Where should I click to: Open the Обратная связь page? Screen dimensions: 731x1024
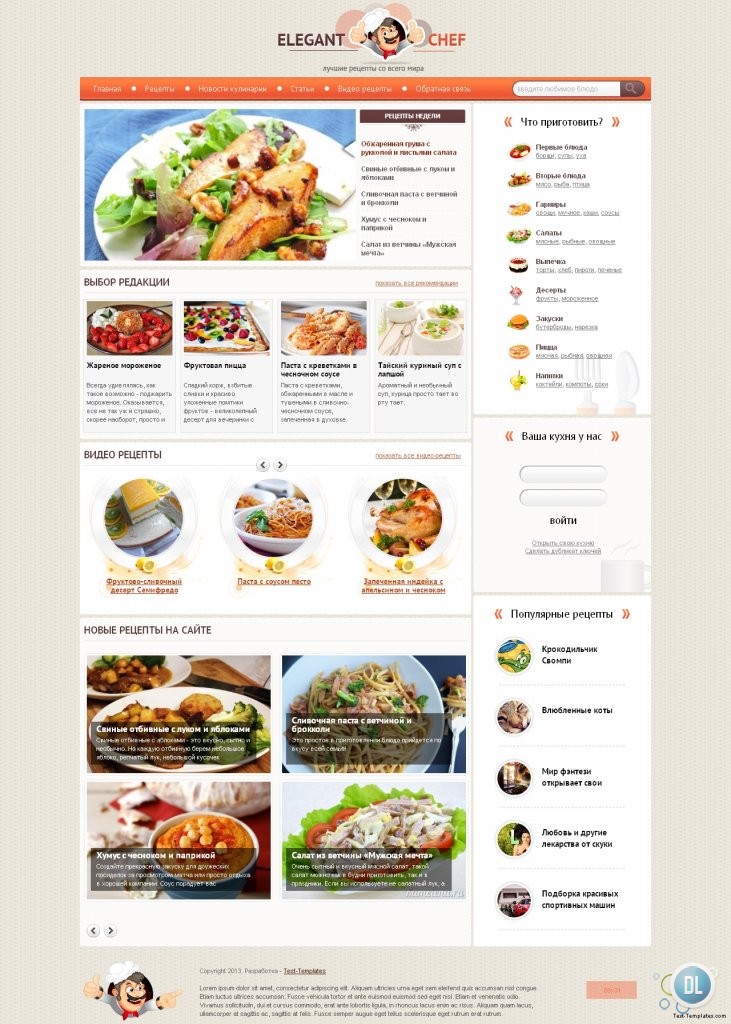coord(443,89)
